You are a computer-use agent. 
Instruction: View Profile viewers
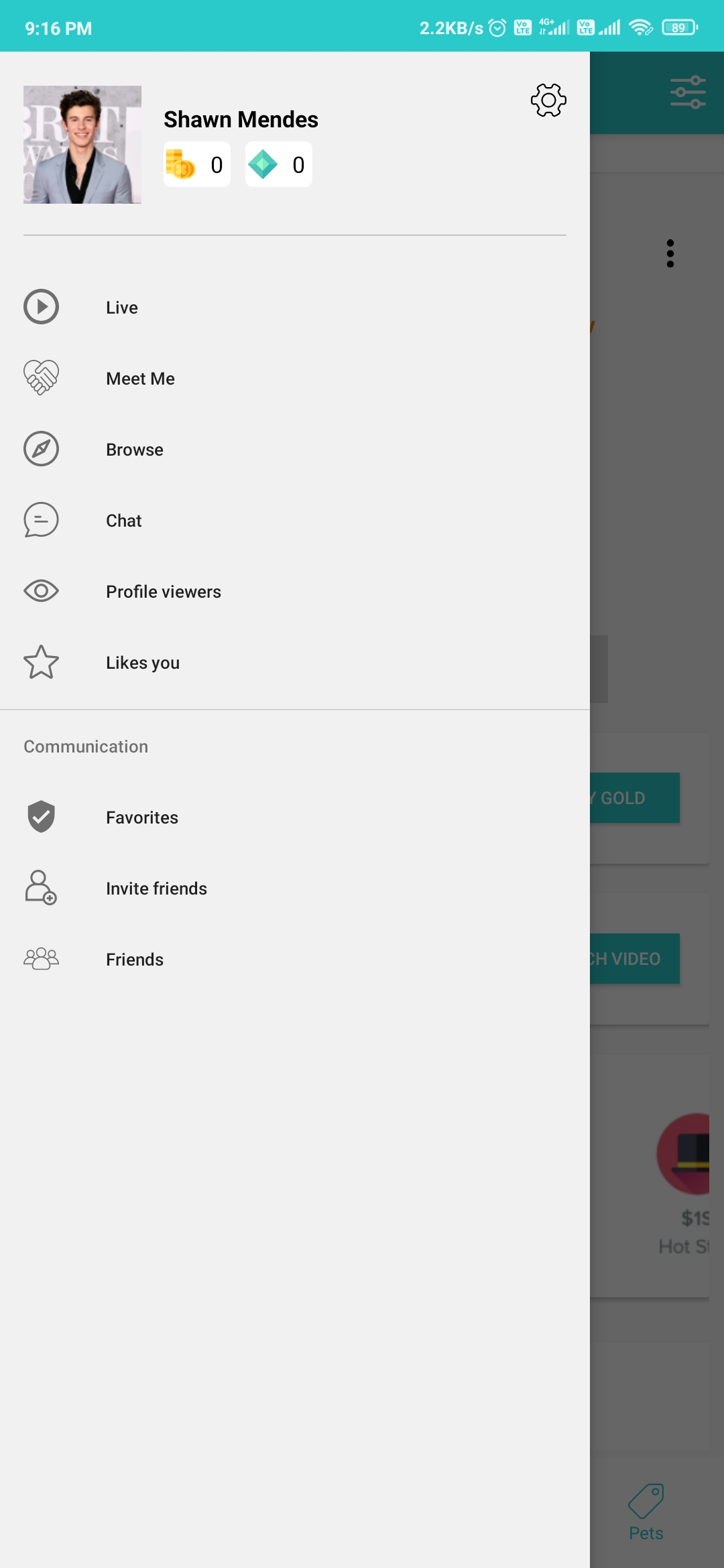(163, 592)
